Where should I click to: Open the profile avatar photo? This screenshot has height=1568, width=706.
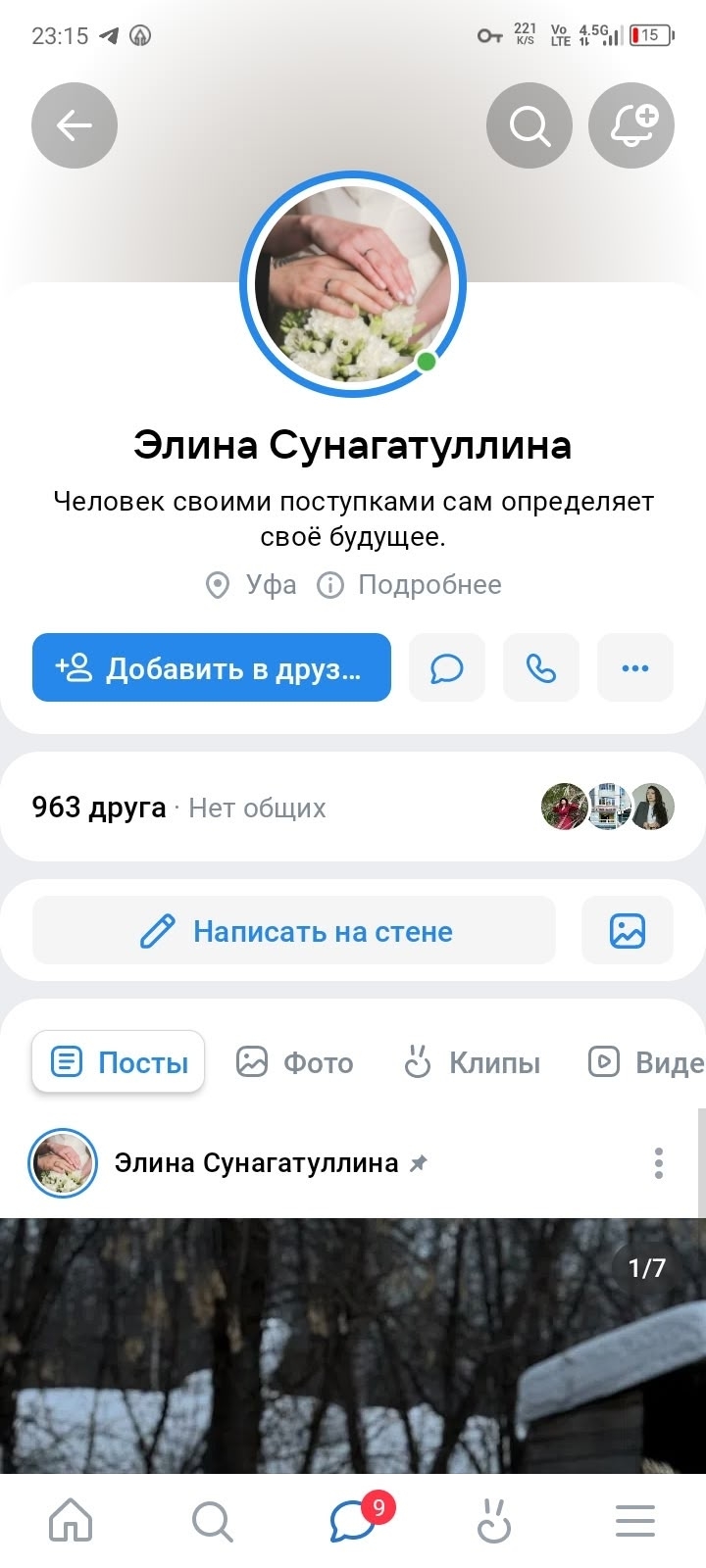coord(353,284)
